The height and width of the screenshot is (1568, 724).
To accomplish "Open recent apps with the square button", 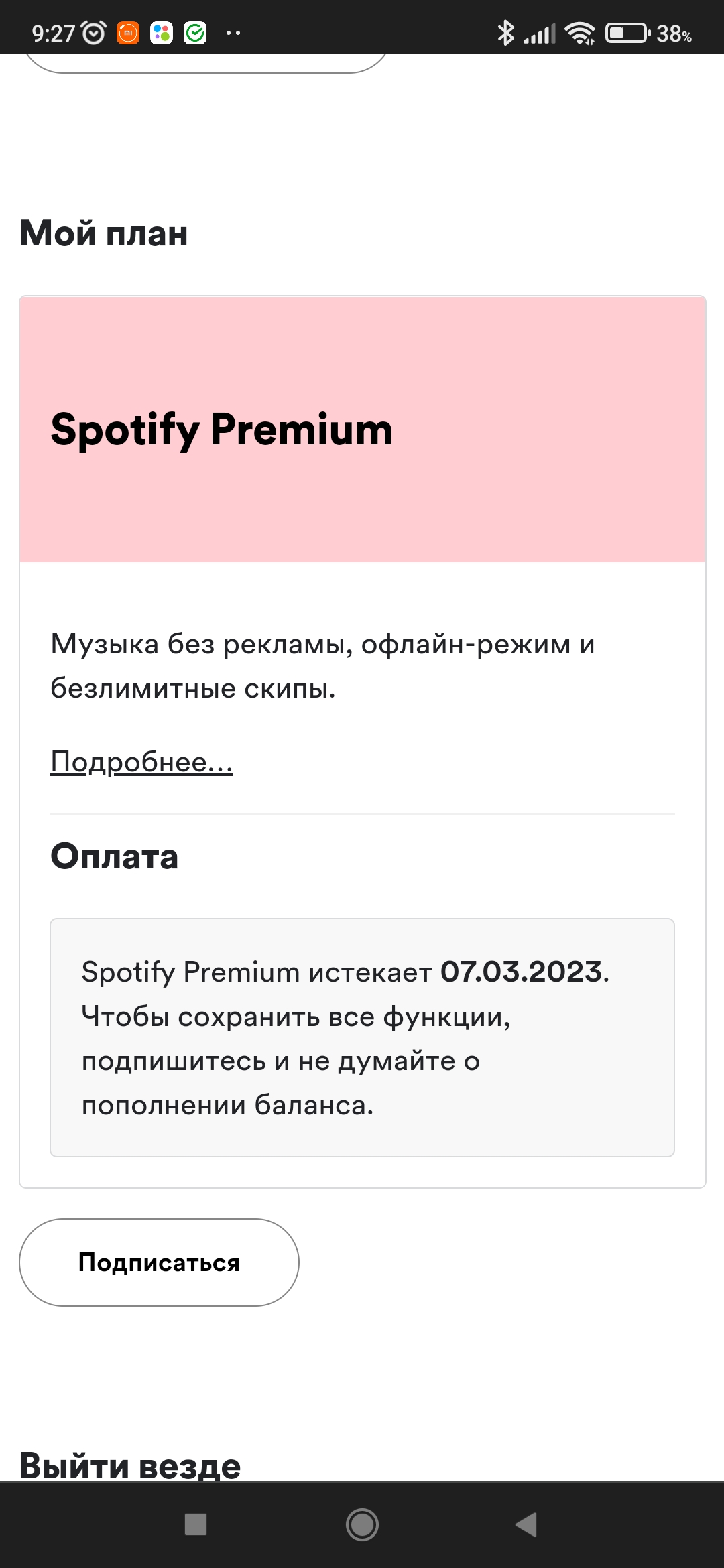I will pos(196,1524).
